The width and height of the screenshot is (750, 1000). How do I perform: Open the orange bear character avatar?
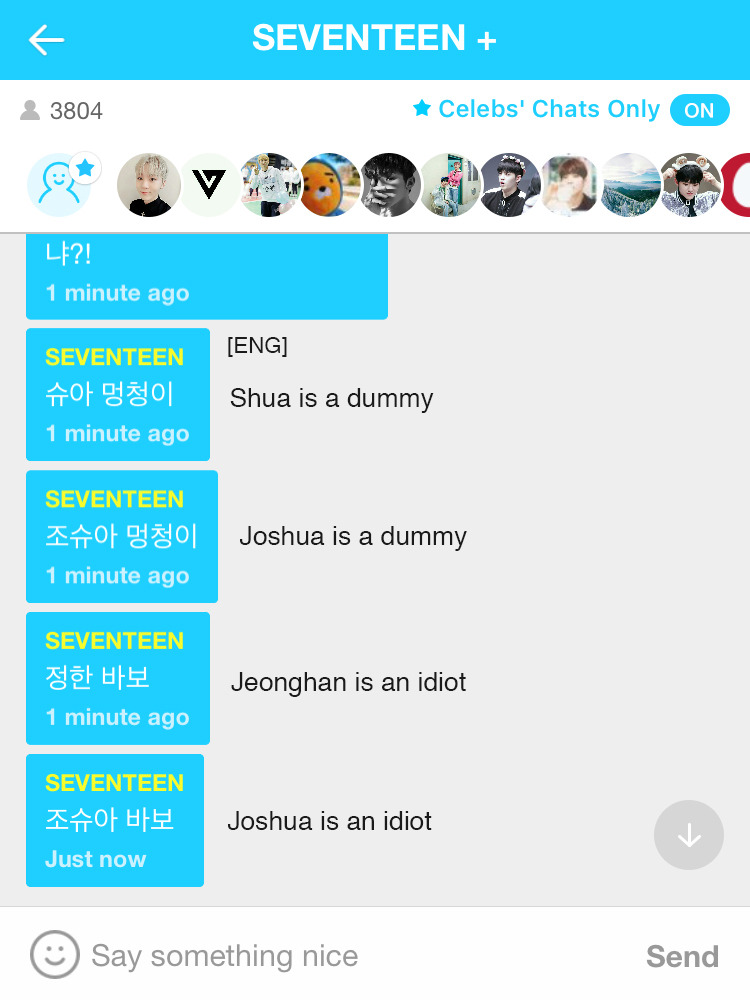330,185
